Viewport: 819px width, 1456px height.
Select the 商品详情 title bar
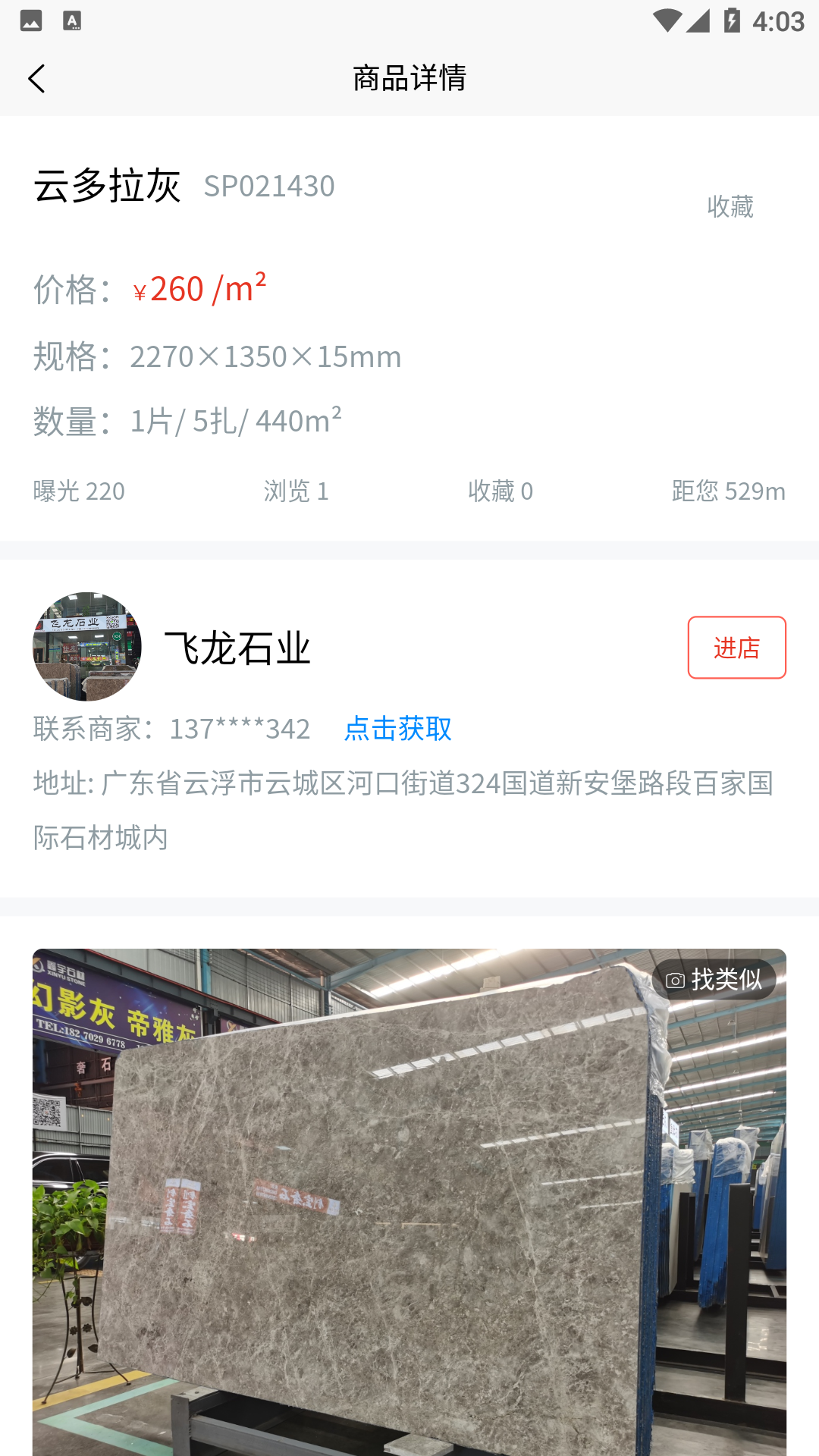[409, 78]
